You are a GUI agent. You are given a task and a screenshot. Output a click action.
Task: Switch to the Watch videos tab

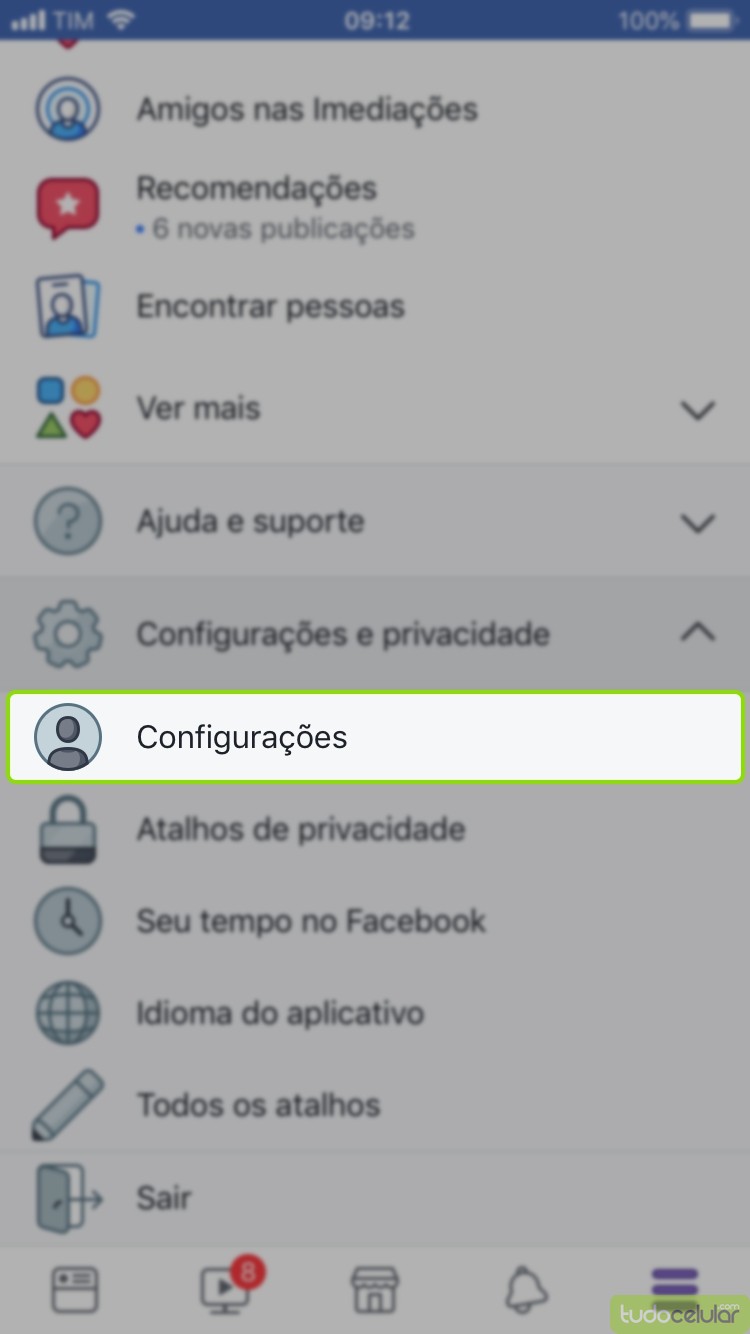(226, 1290)
